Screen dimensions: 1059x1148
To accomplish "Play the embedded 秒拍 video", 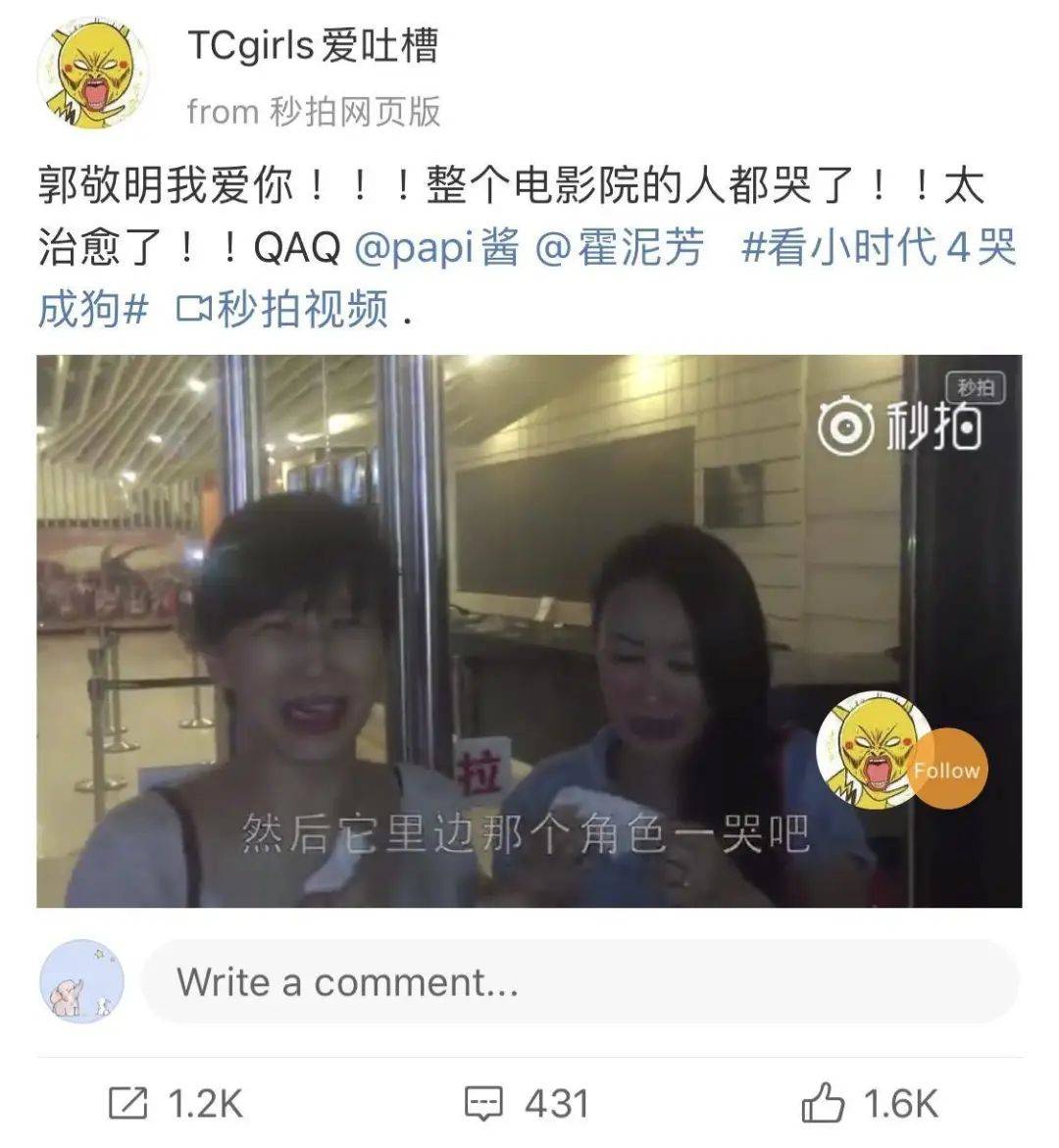I will click(x=529, y=630).
